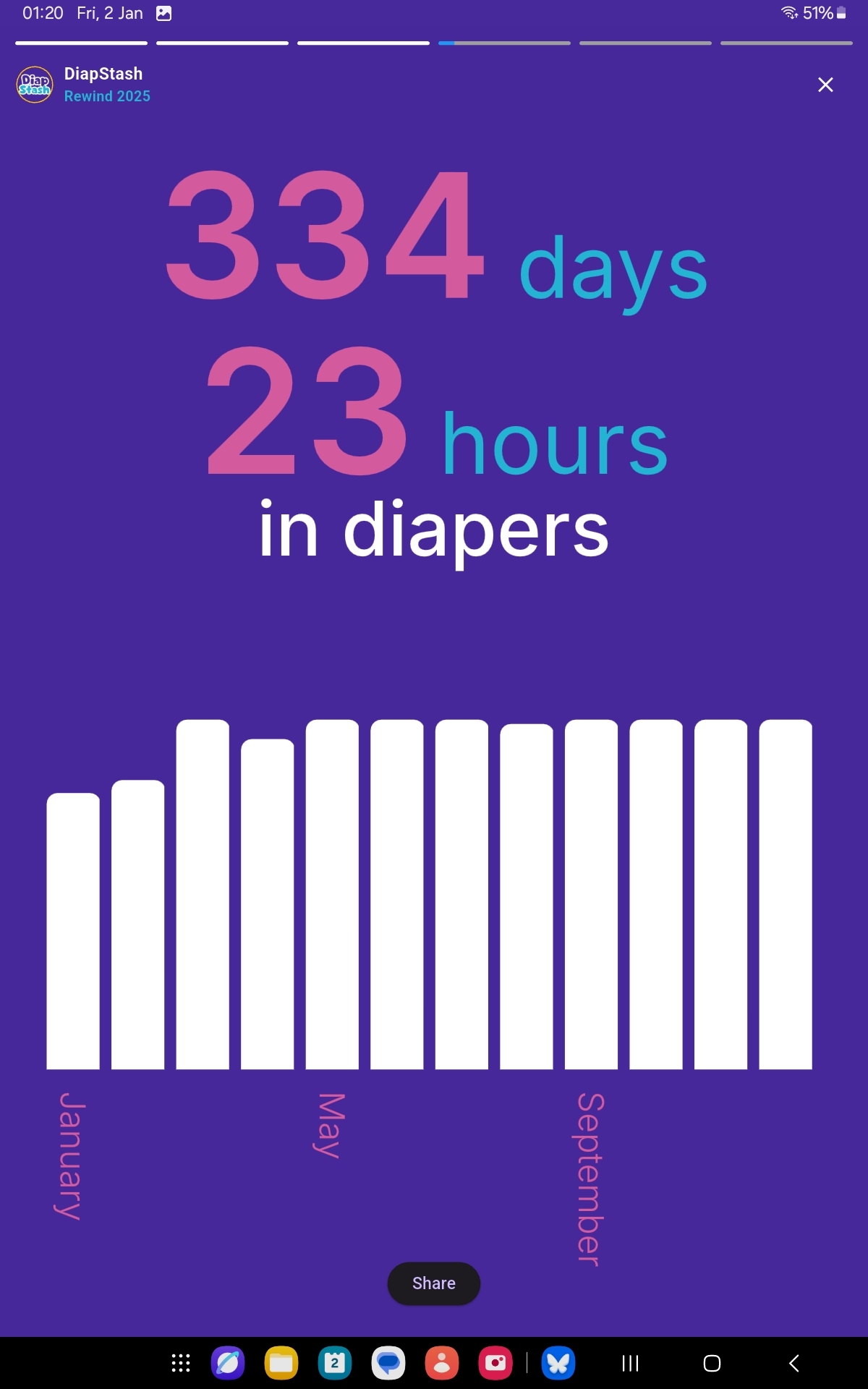Open the app drawer grid icon
Viewport: 868px width, 1389px height.
pos(180,1364)
